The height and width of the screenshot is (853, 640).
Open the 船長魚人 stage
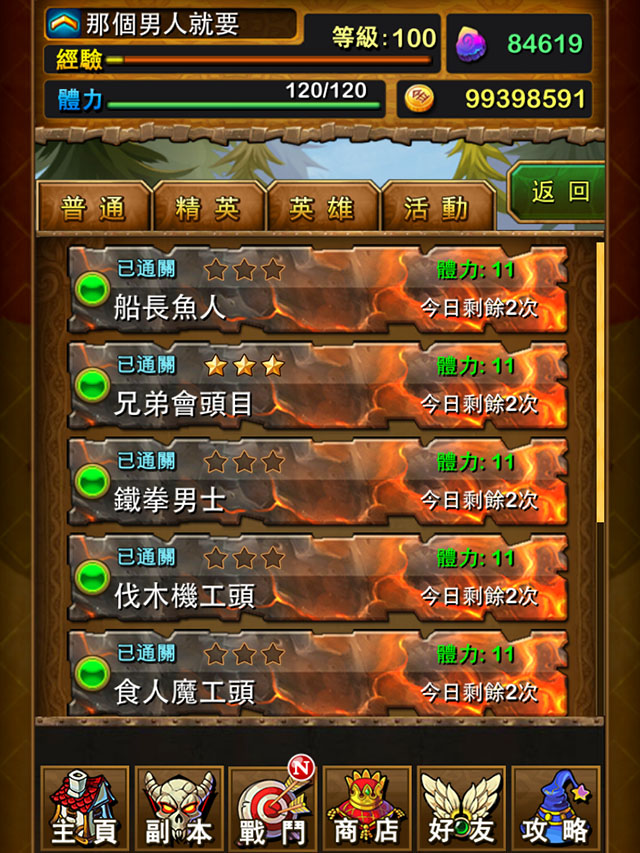pyautogui.click(x=318, y=290)
